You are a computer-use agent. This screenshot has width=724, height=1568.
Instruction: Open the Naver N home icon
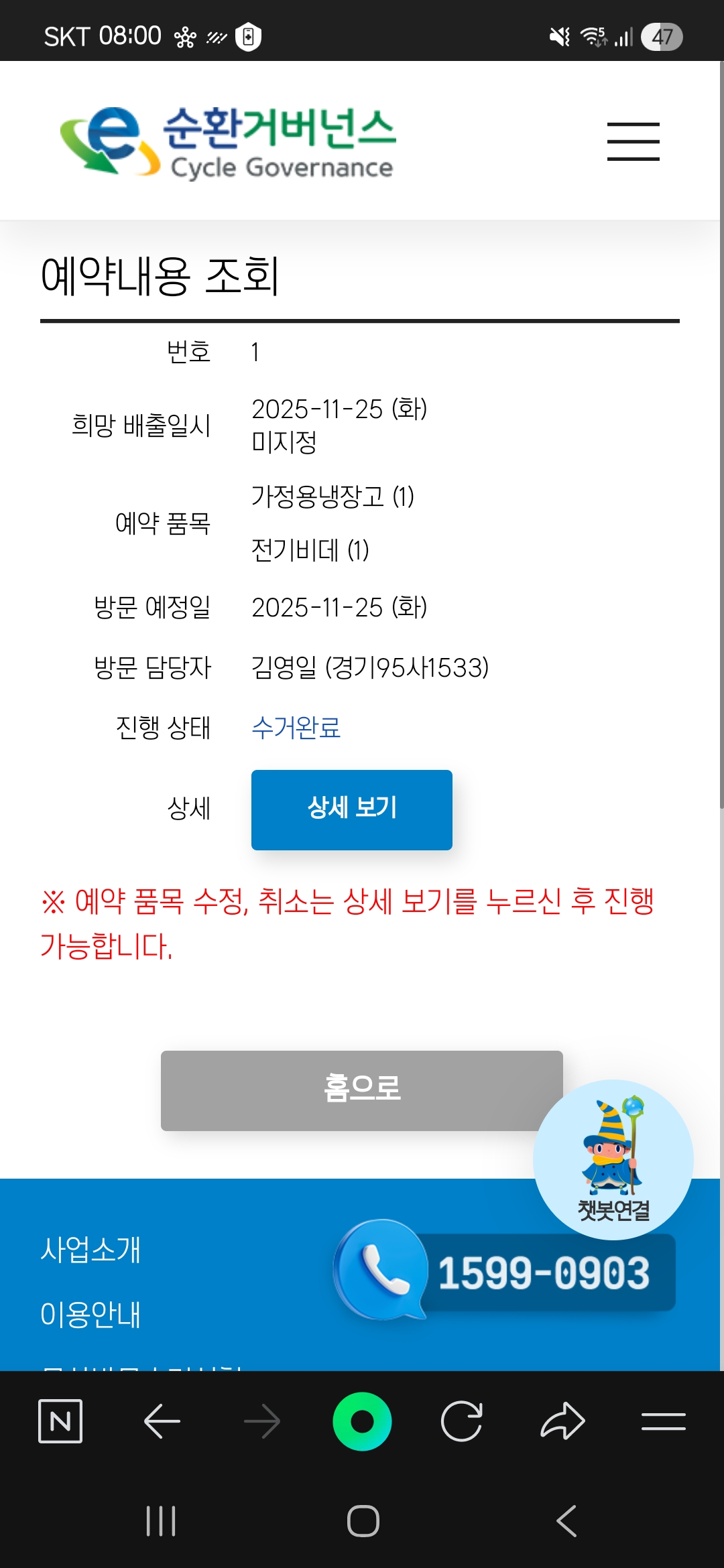60,1421
